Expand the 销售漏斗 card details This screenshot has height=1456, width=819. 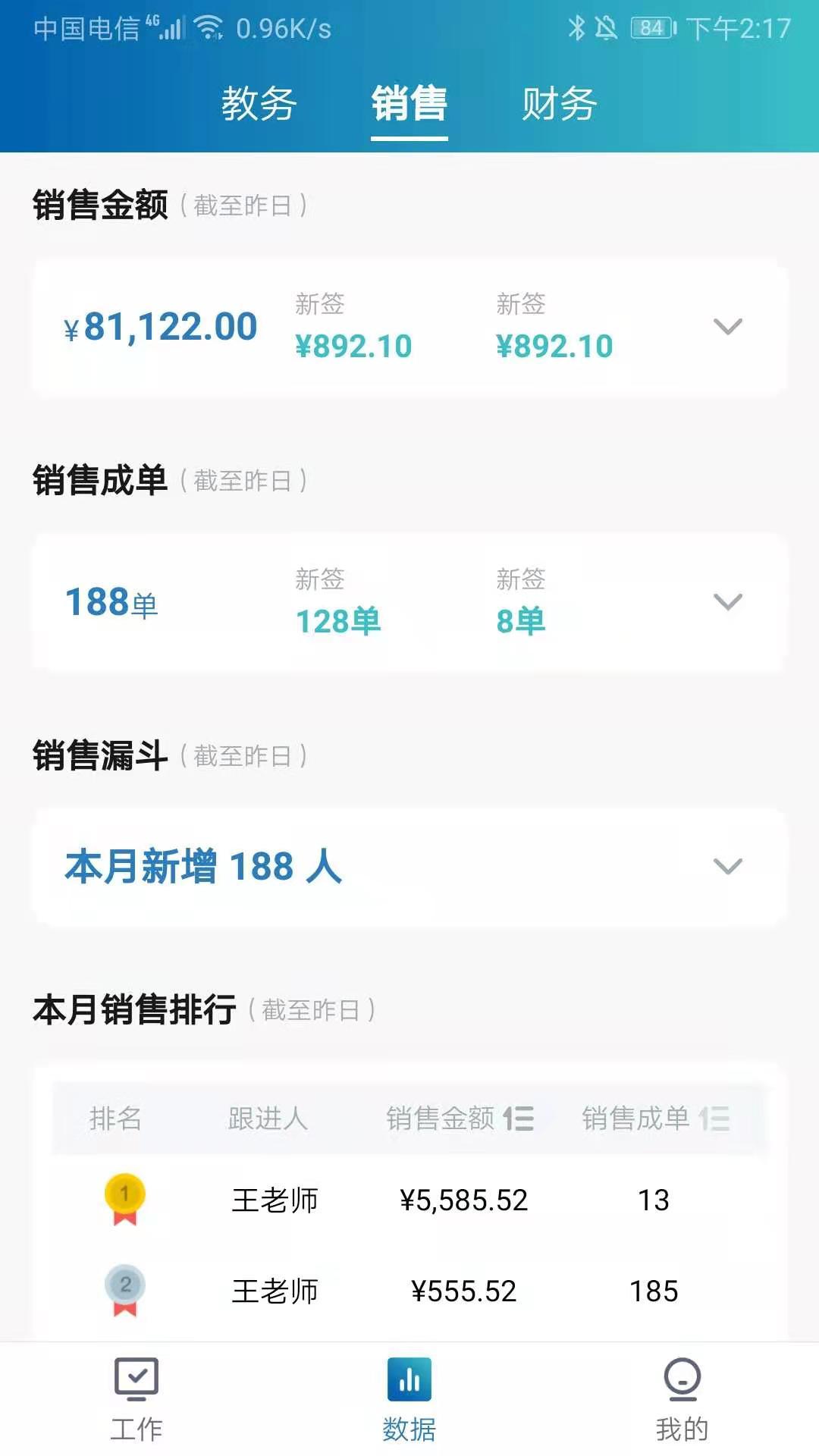click(726, 868)
